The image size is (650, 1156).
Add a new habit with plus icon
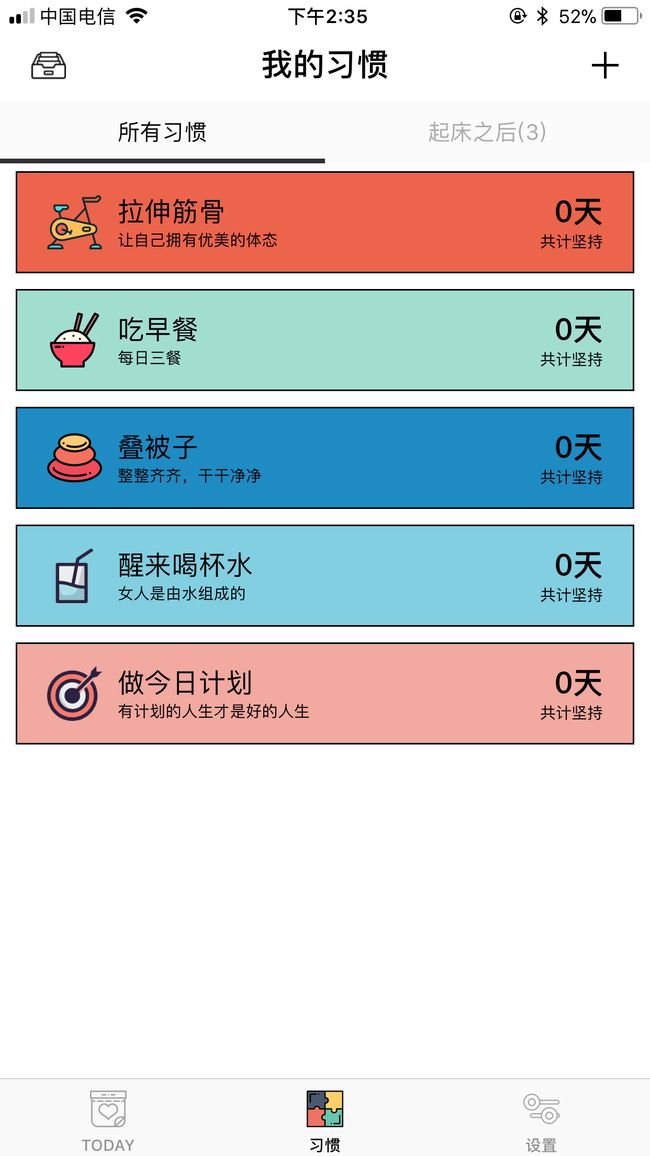coord(604,66)
